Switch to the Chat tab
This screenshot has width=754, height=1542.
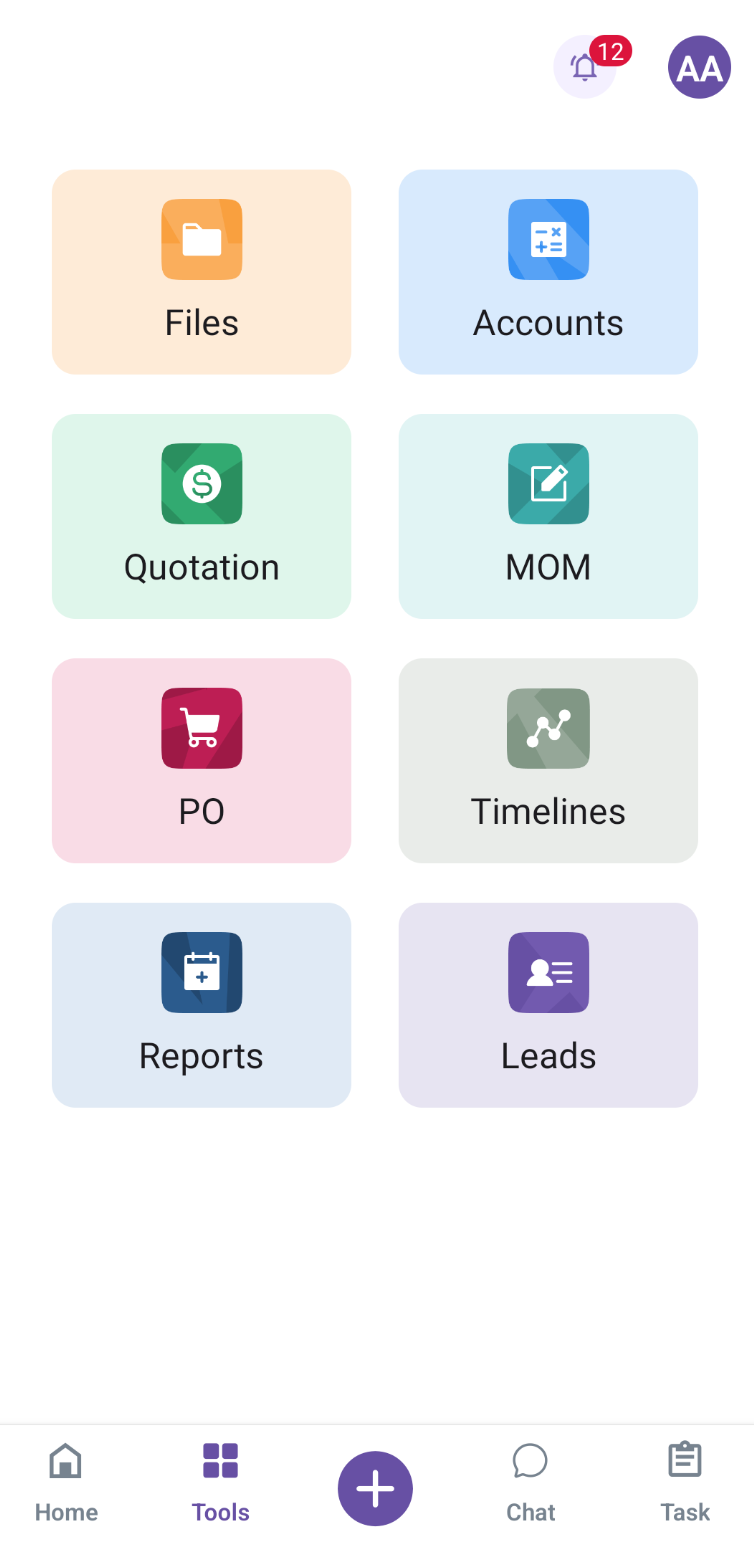click(530, 1482)
